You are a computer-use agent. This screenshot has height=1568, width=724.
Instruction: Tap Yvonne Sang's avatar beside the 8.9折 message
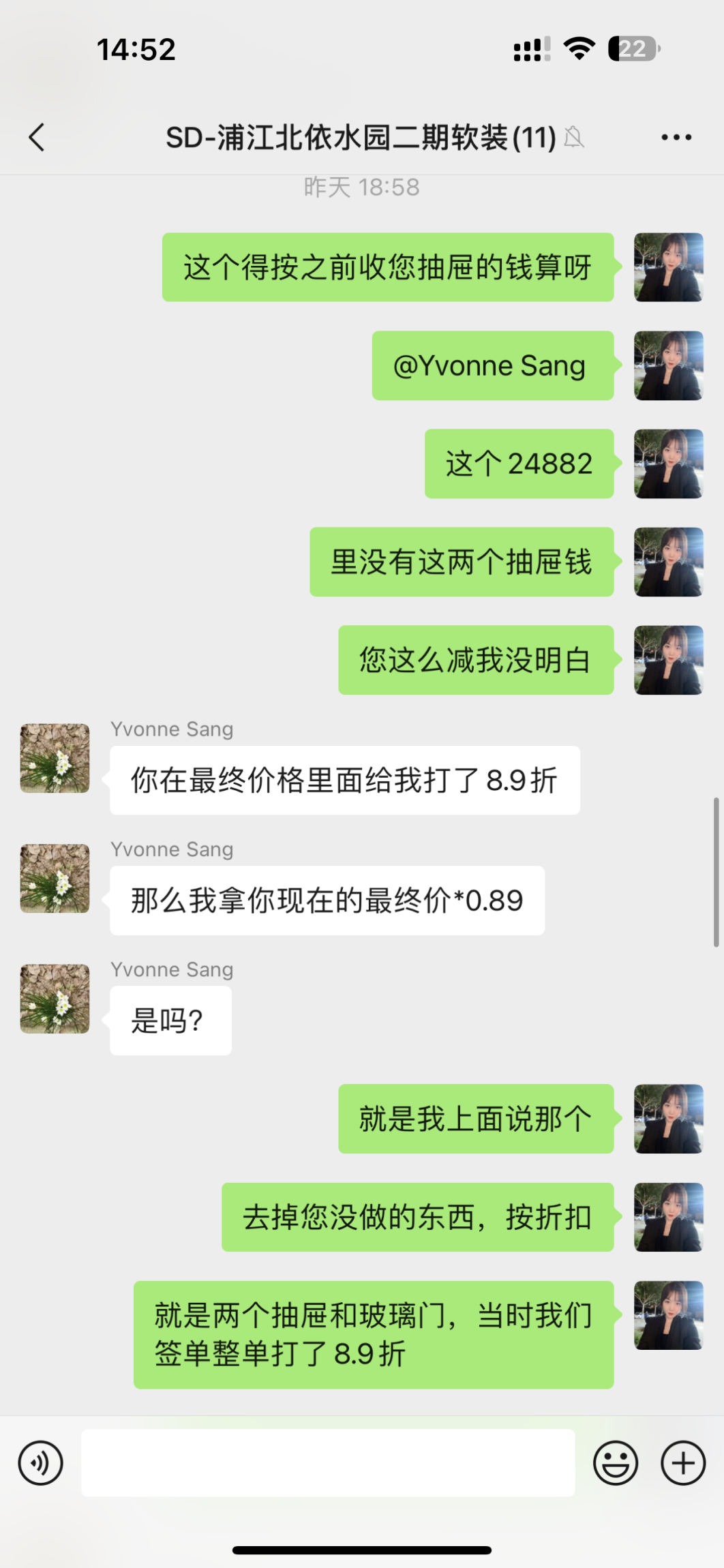[55, 758]
